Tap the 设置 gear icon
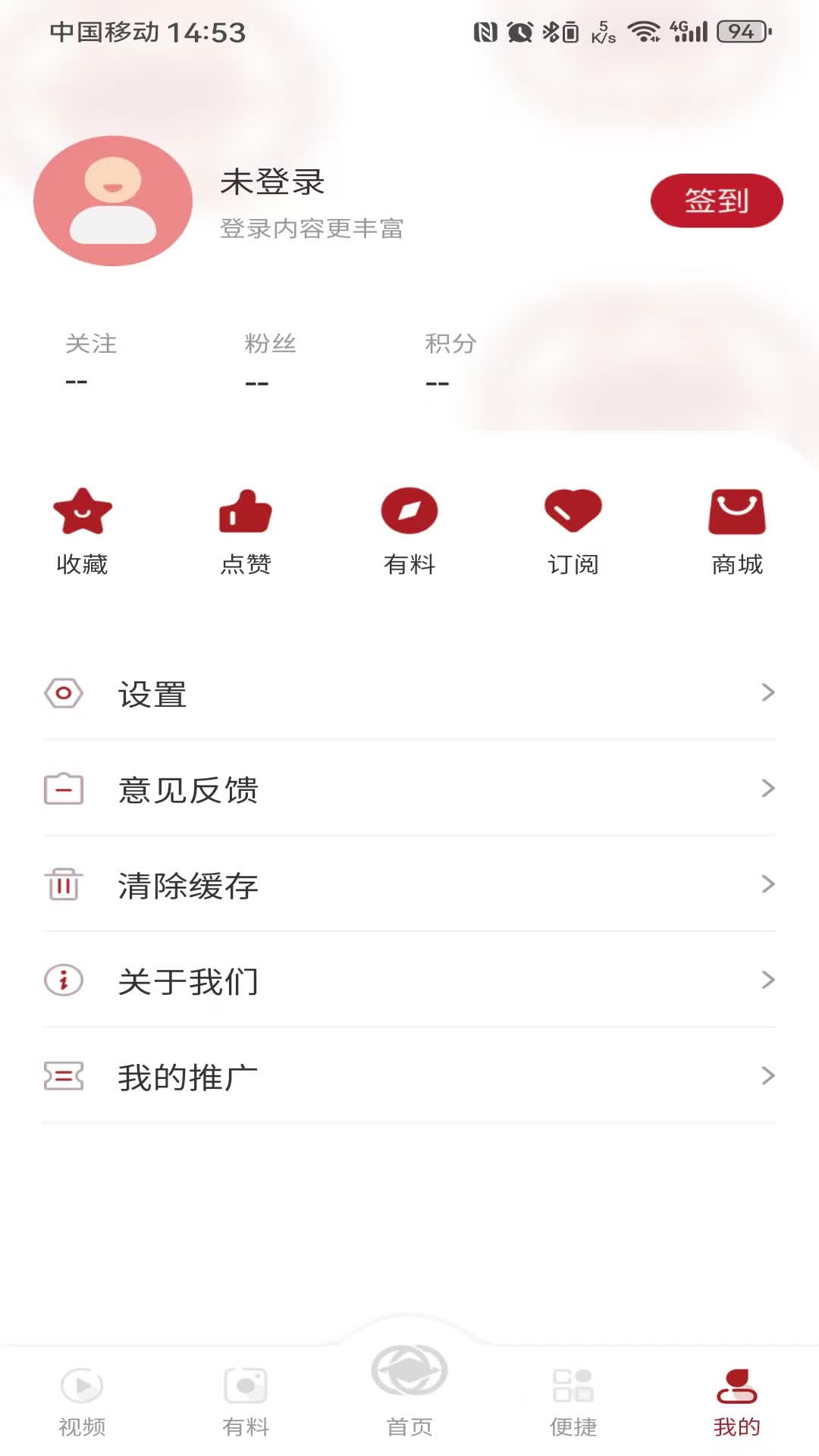 pyautogui.click(x=63, y=692)
